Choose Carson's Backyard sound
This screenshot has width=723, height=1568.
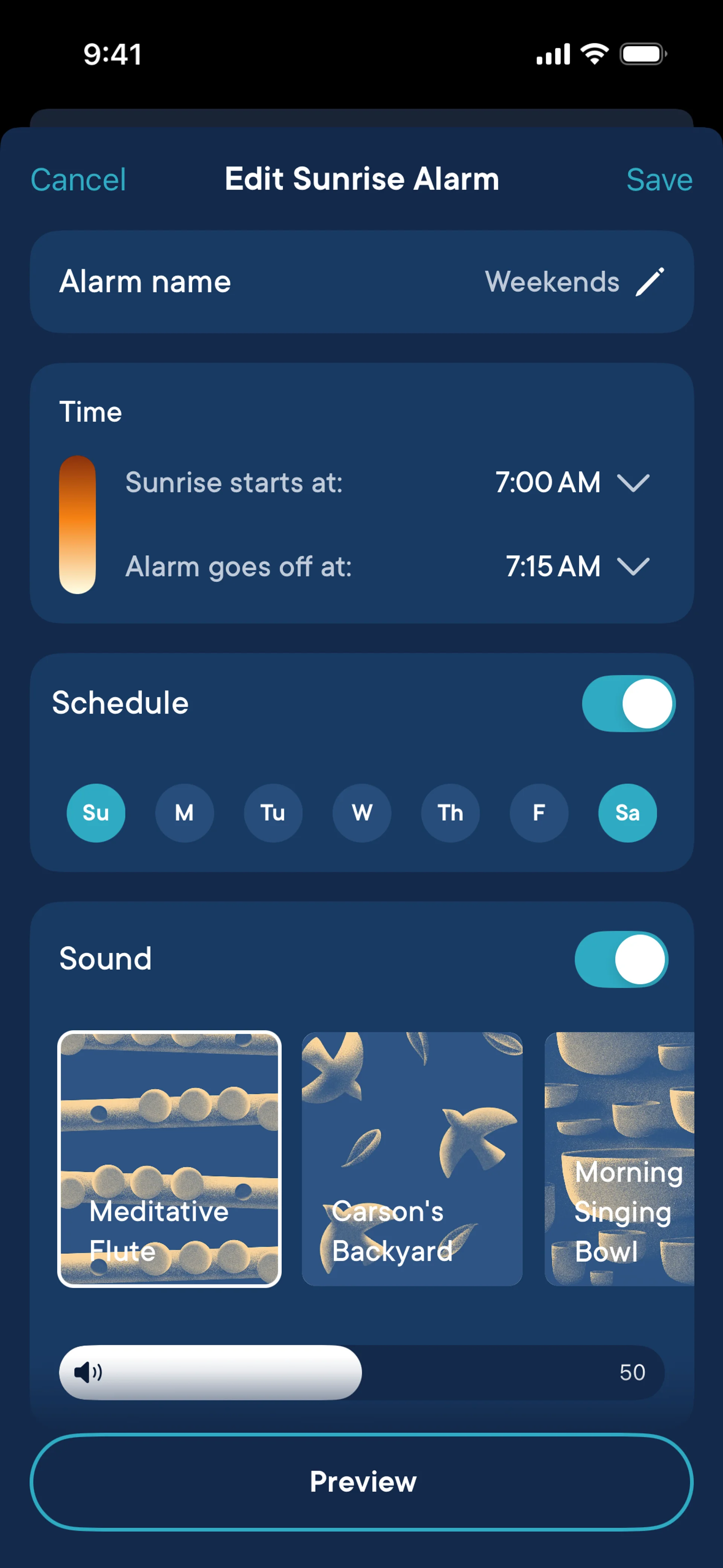[412, 1158]
